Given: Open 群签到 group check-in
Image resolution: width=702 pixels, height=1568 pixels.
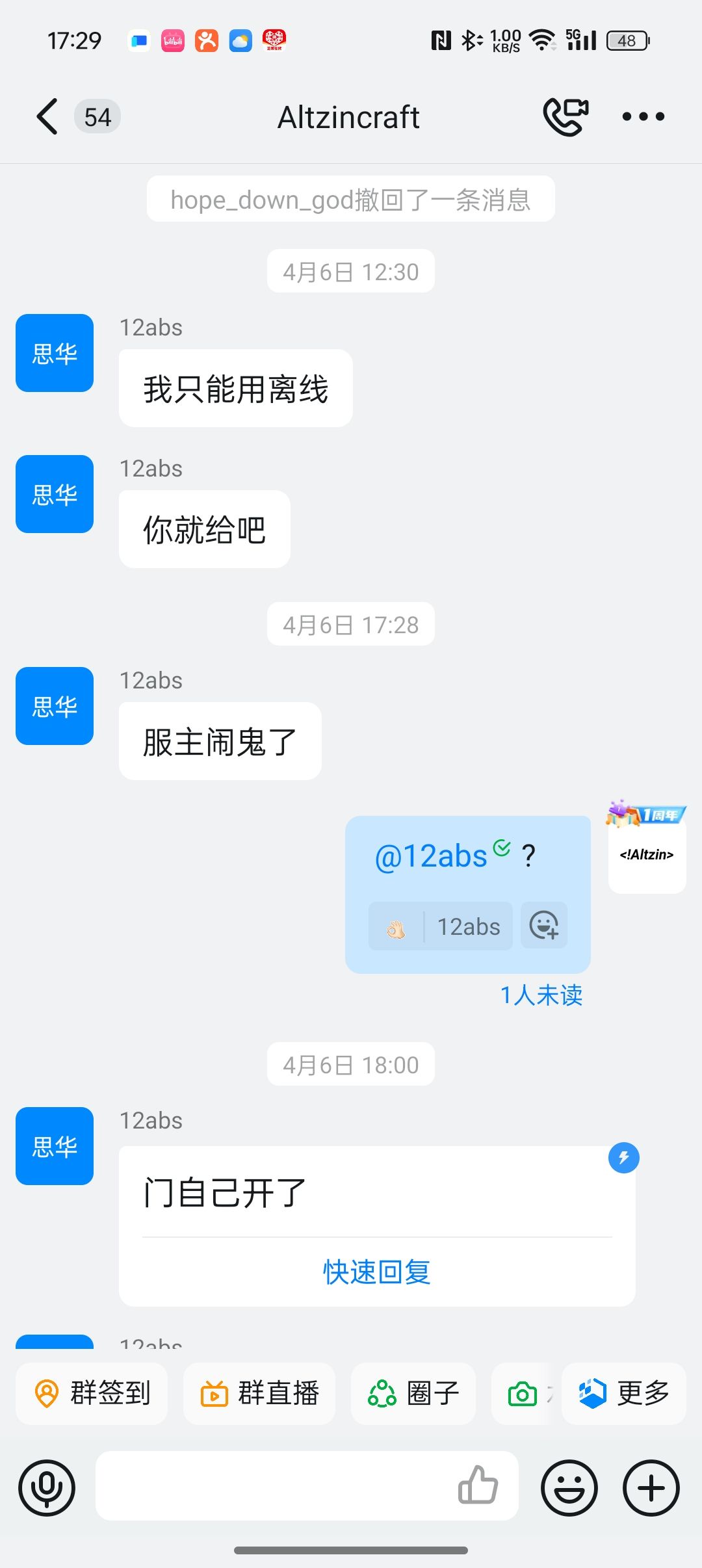Looking at the screenshot, I should [92, 1393].
